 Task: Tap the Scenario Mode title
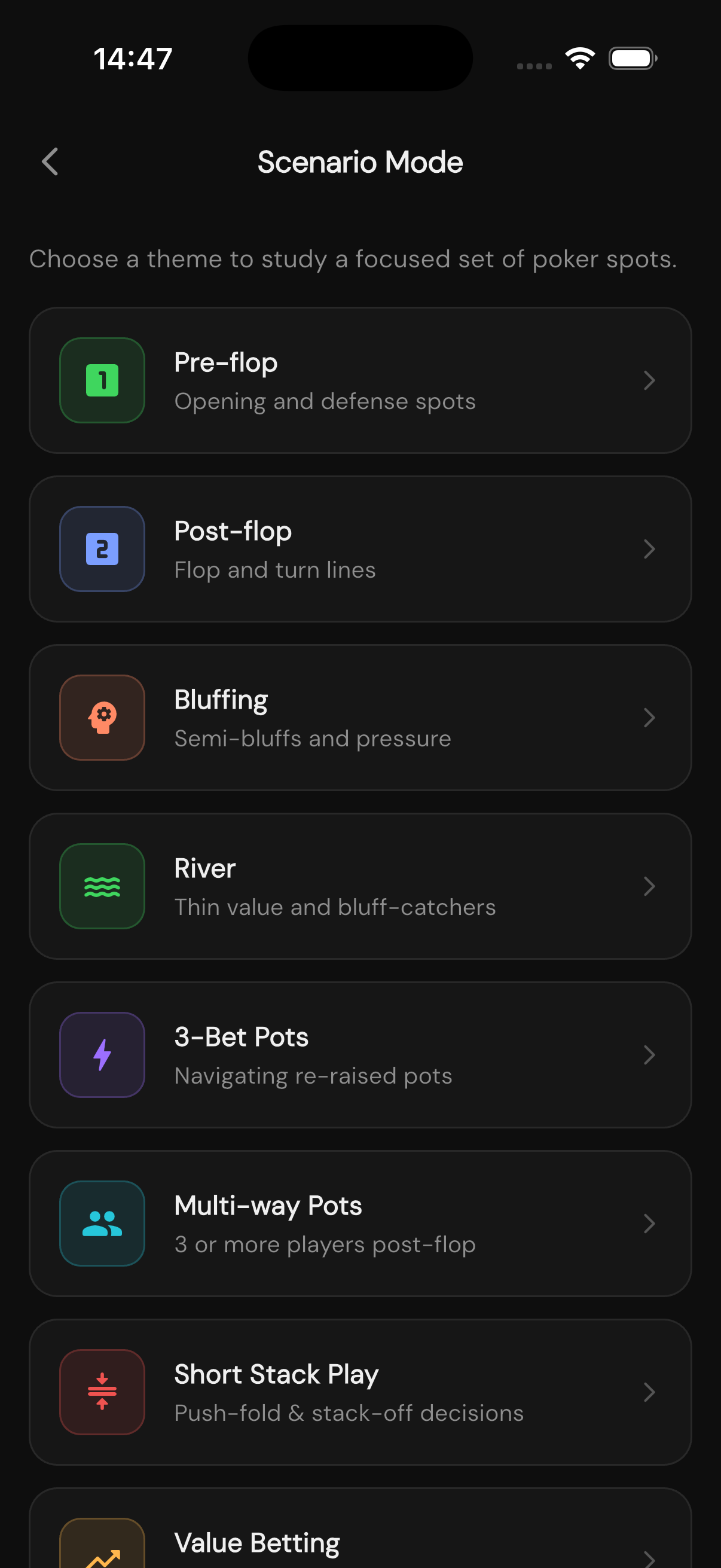[x=360, y=162]
